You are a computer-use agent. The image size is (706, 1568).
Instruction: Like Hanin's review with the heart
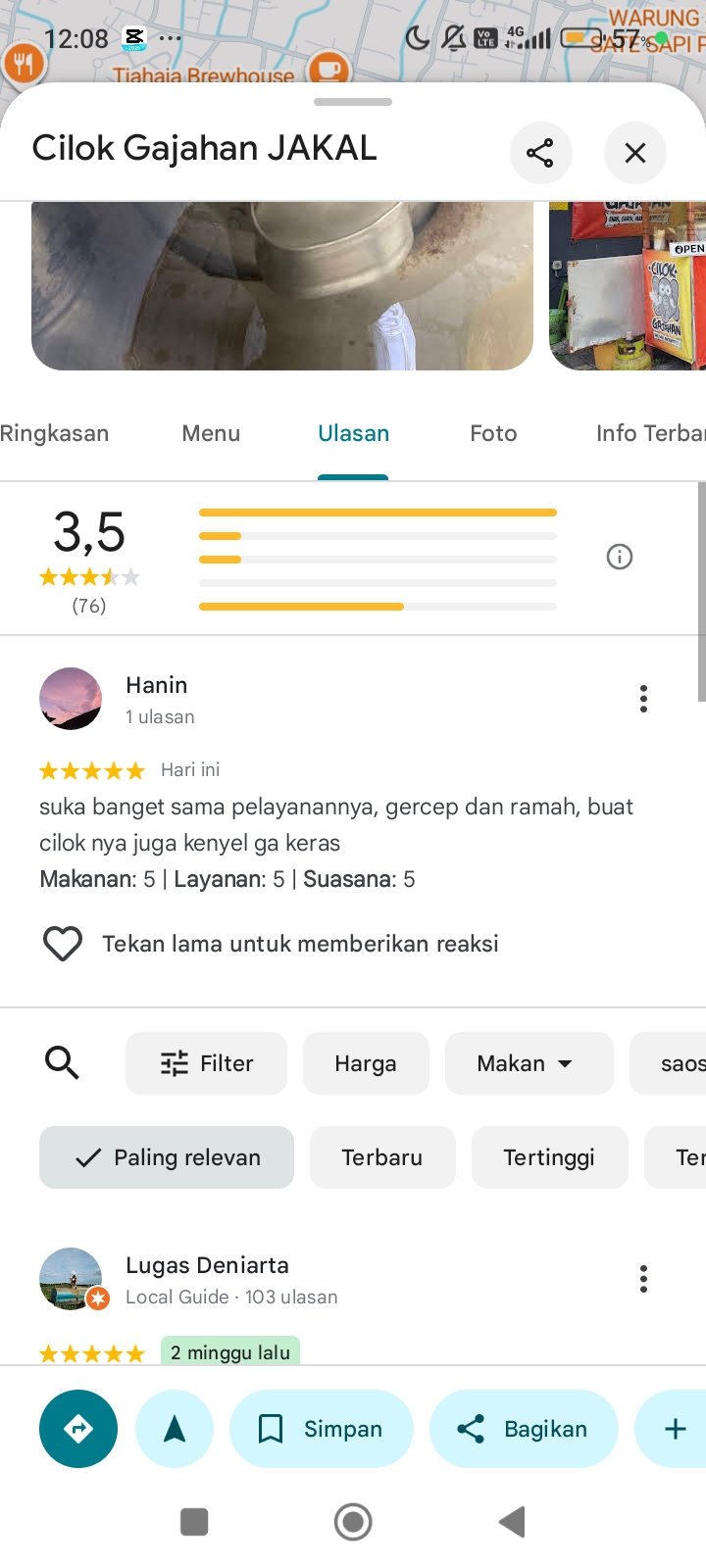tap(63, 944)
